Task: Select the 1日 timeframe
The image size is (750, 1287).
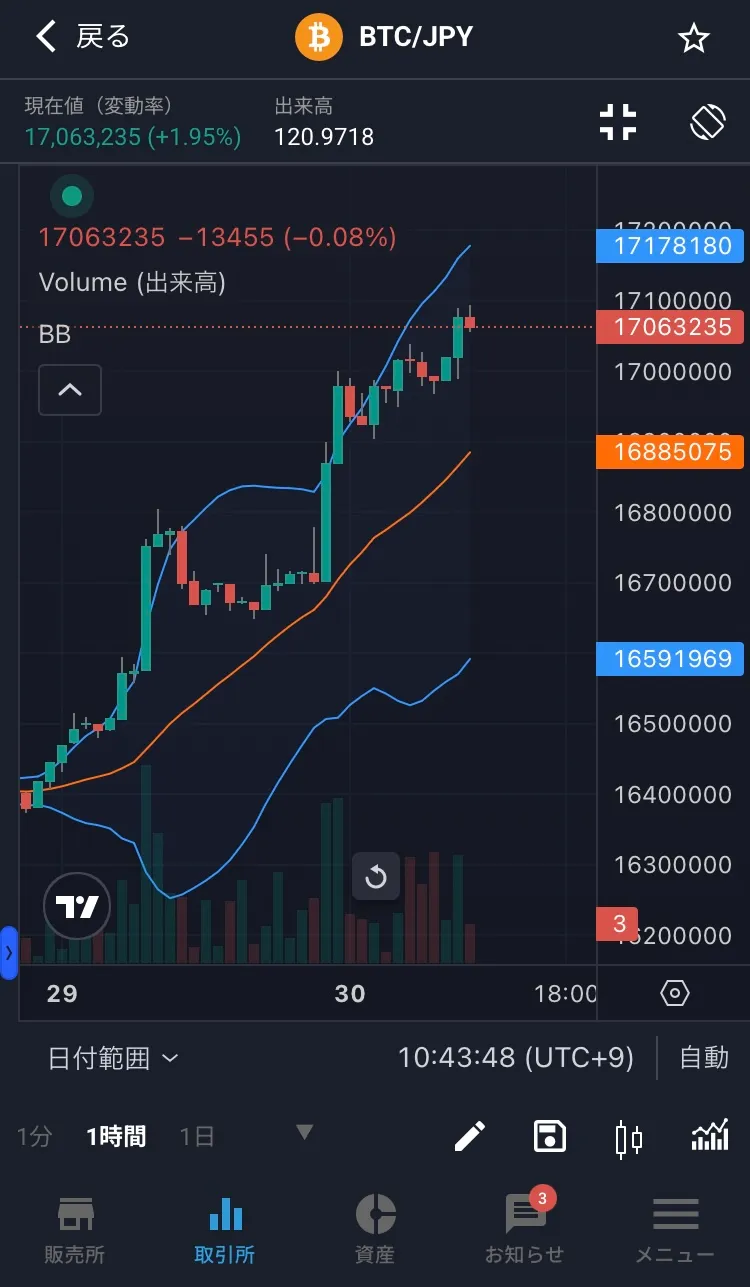Action: coord(197,1136)
